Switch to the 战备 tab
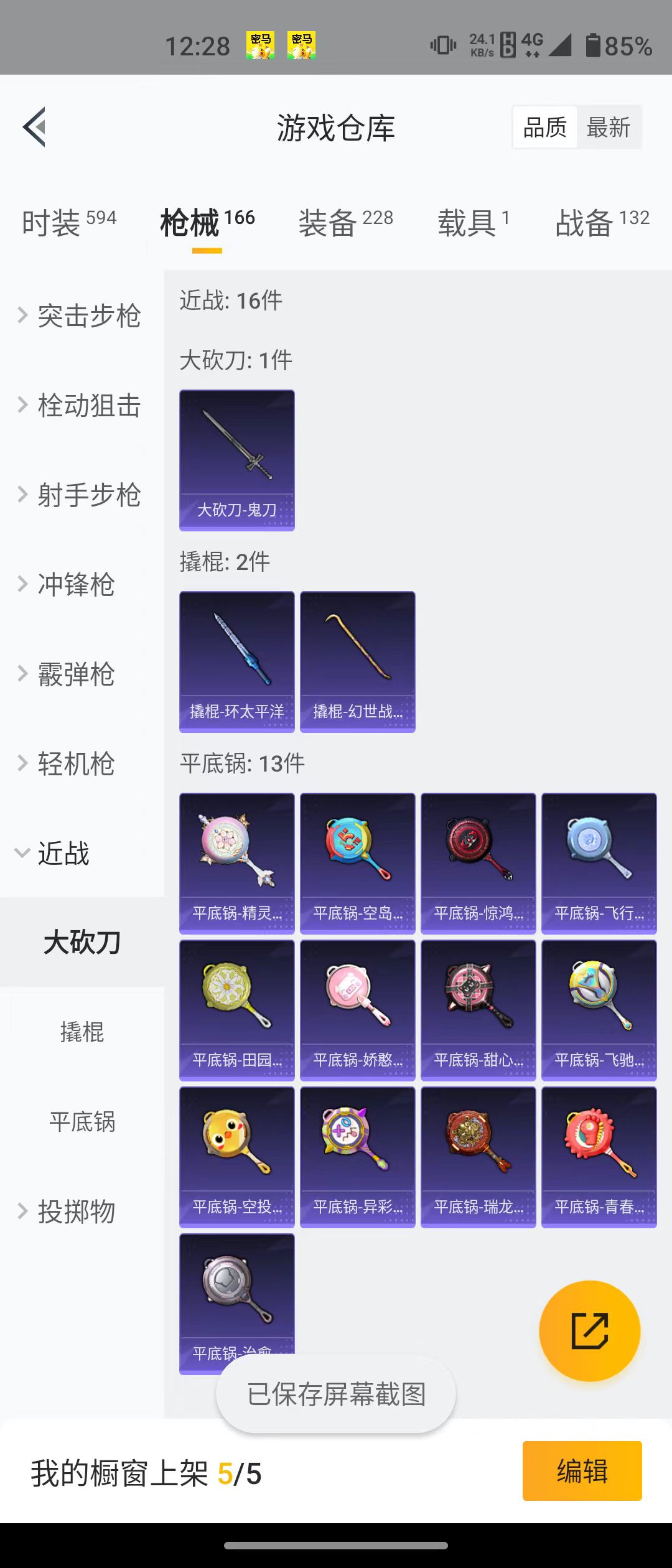 point(602,222)
